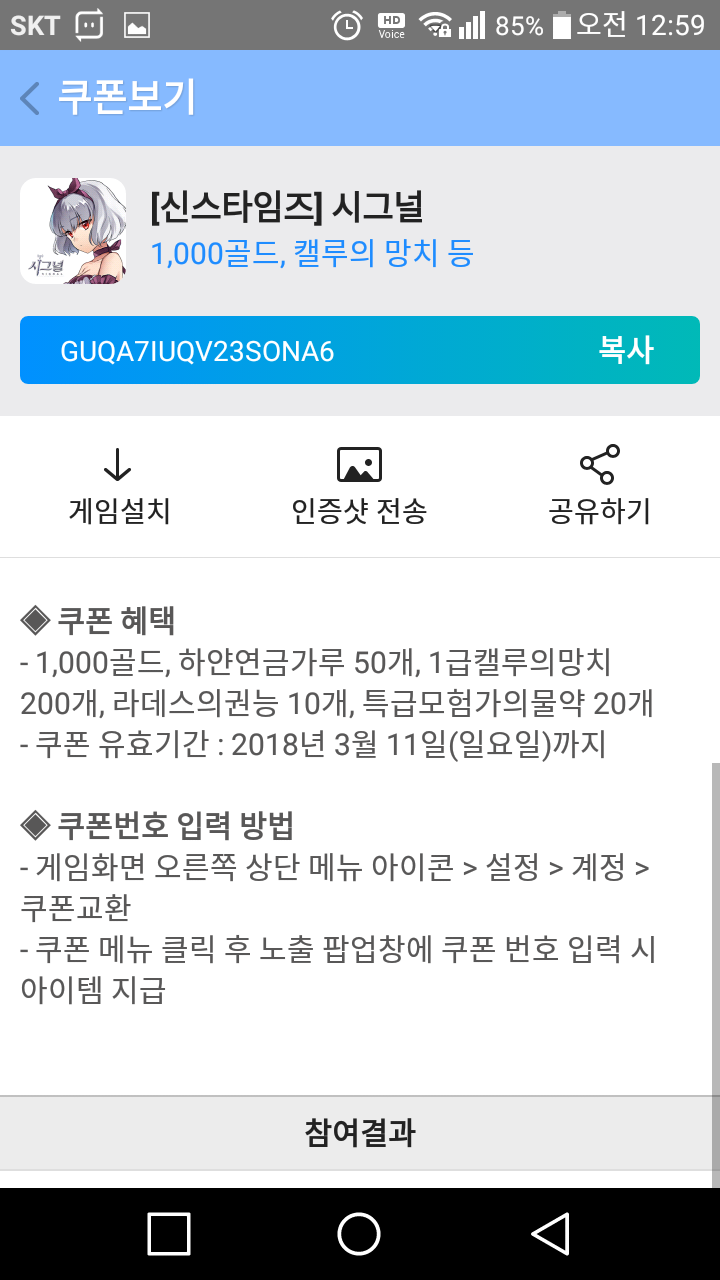Share the coupon via 공유하기
720x1280 pixels.
click(x=599, y=486)
